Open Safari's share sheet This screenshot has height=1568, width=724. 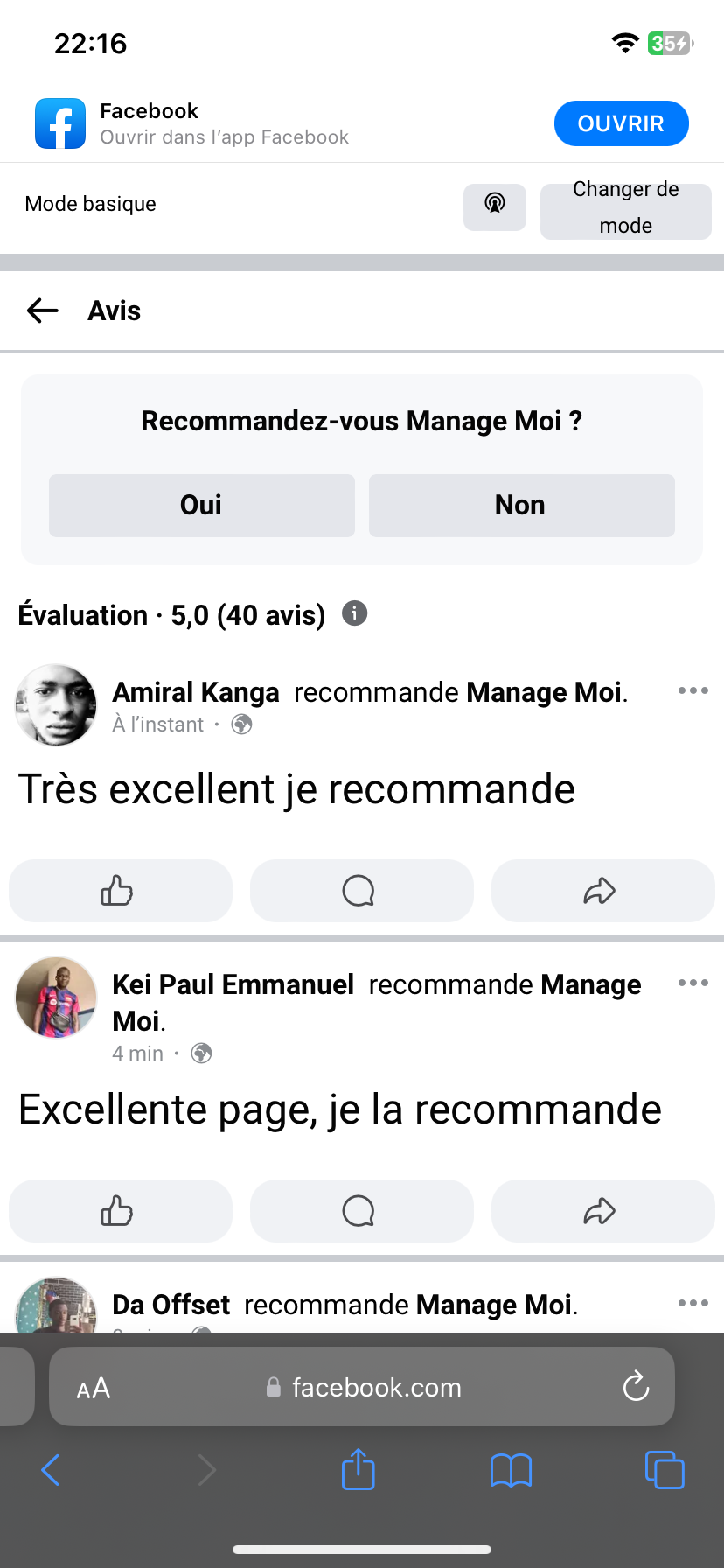click(358, 1469)
